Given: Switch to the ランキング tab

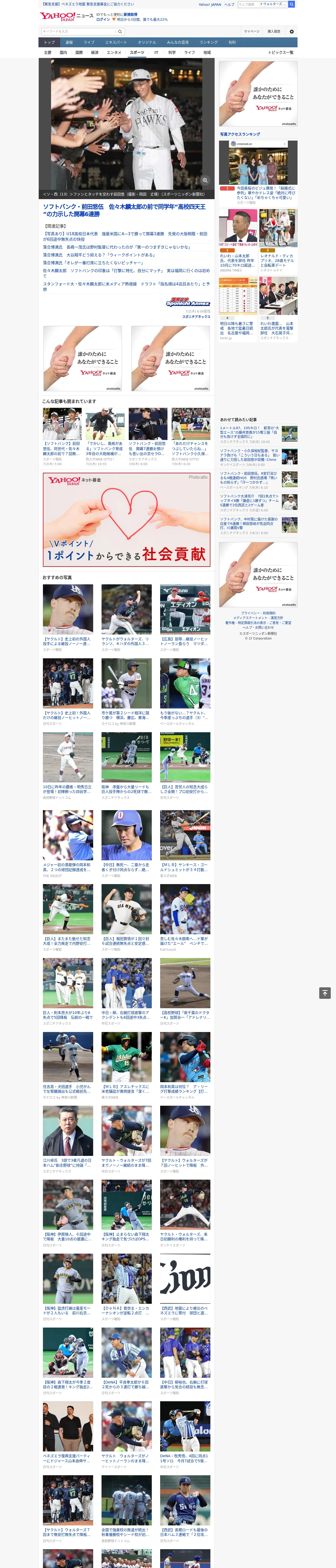Looking at the screenshot, I should point(209,42).
